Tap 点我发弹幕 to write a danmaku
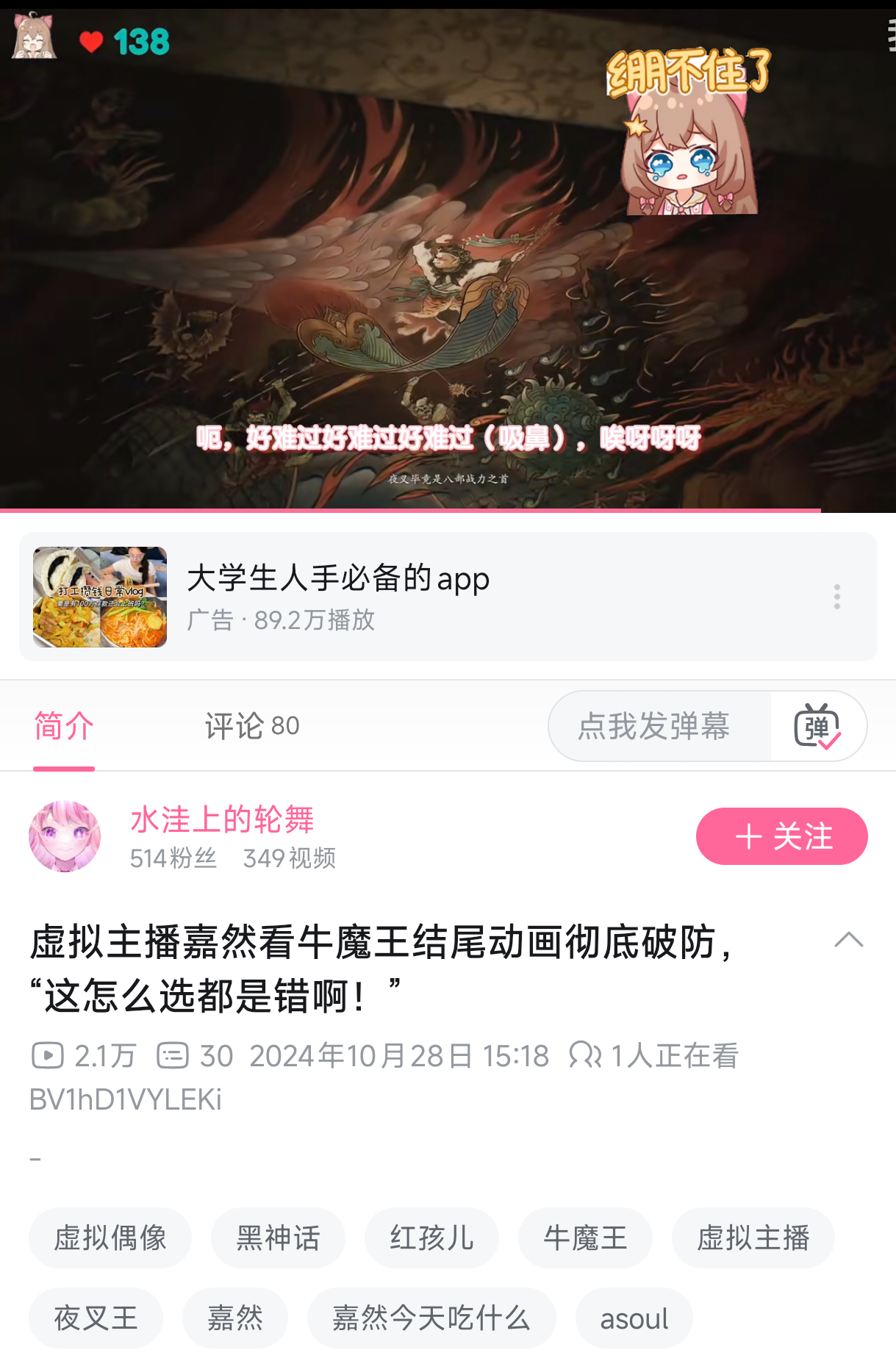Screen dimensions: 896x1372 coord(653,726)
